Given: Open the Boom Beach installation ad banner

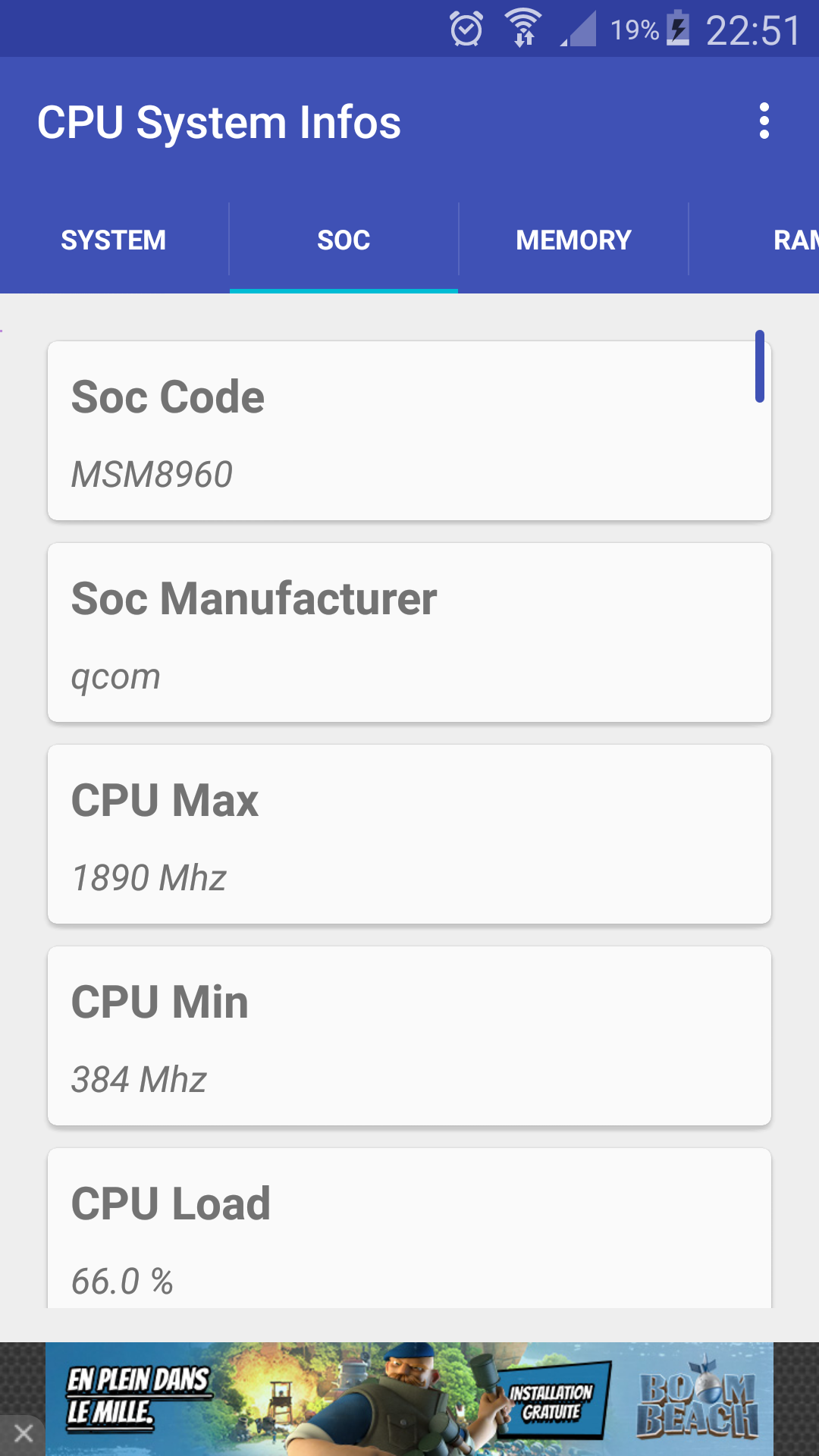Looking at the screenshot, I should point(409,1399).
